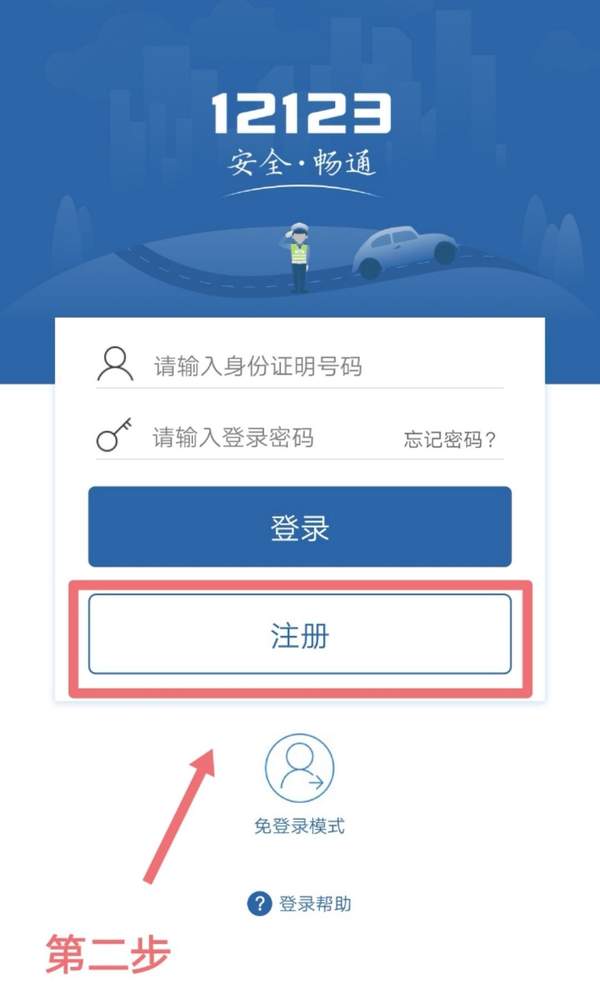Viewport: 600px width, 1006px height.
Task: Tap 注册 to register a new account
Action: coord(299,635)
